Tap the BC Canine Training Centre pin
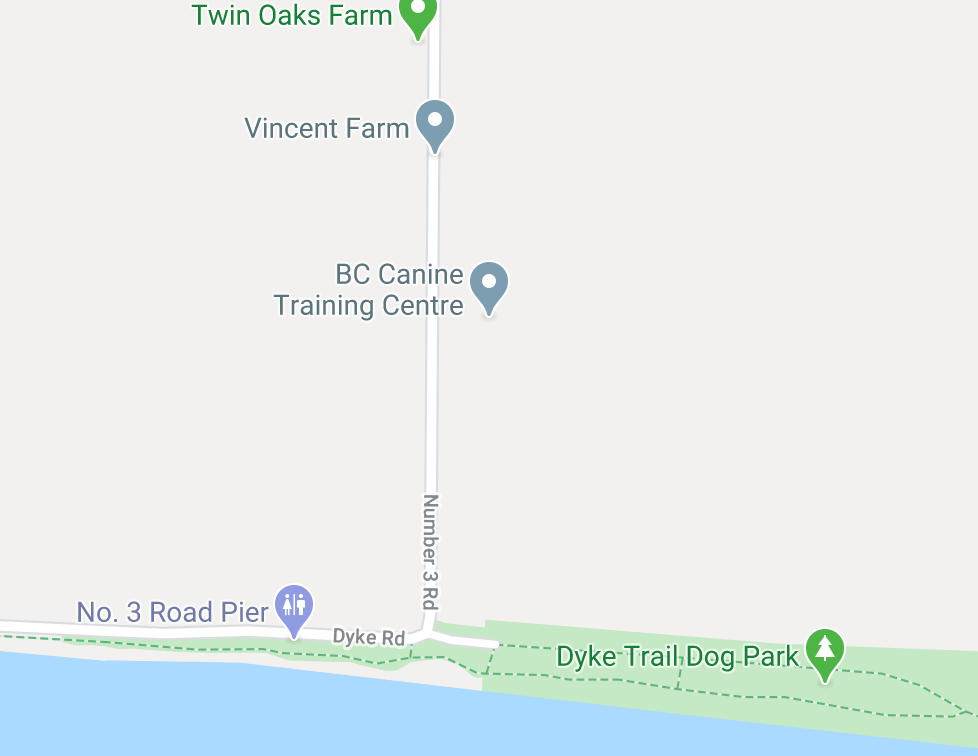 (489, 284)
